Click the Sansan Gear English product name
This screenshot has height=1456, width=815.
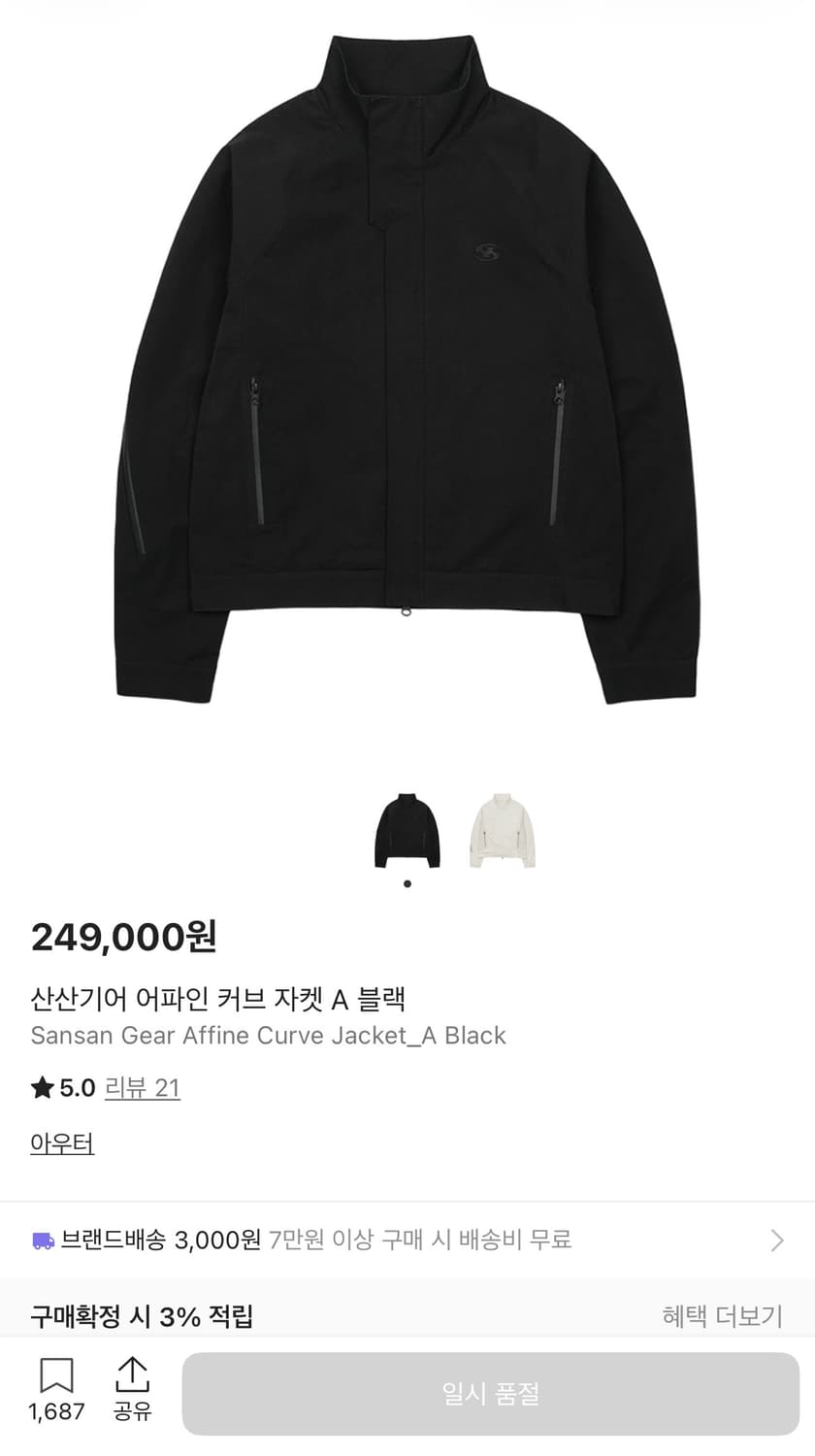(x=267, y=1036)
